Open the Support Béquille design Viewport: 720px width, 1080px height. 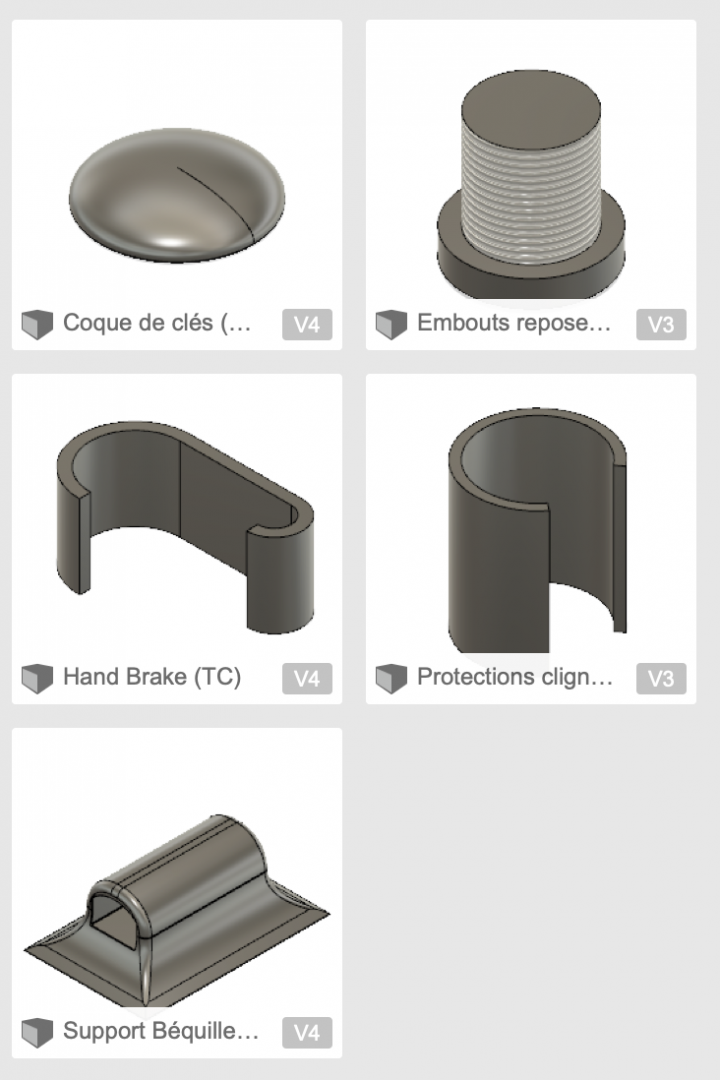(x=176, y=880)
